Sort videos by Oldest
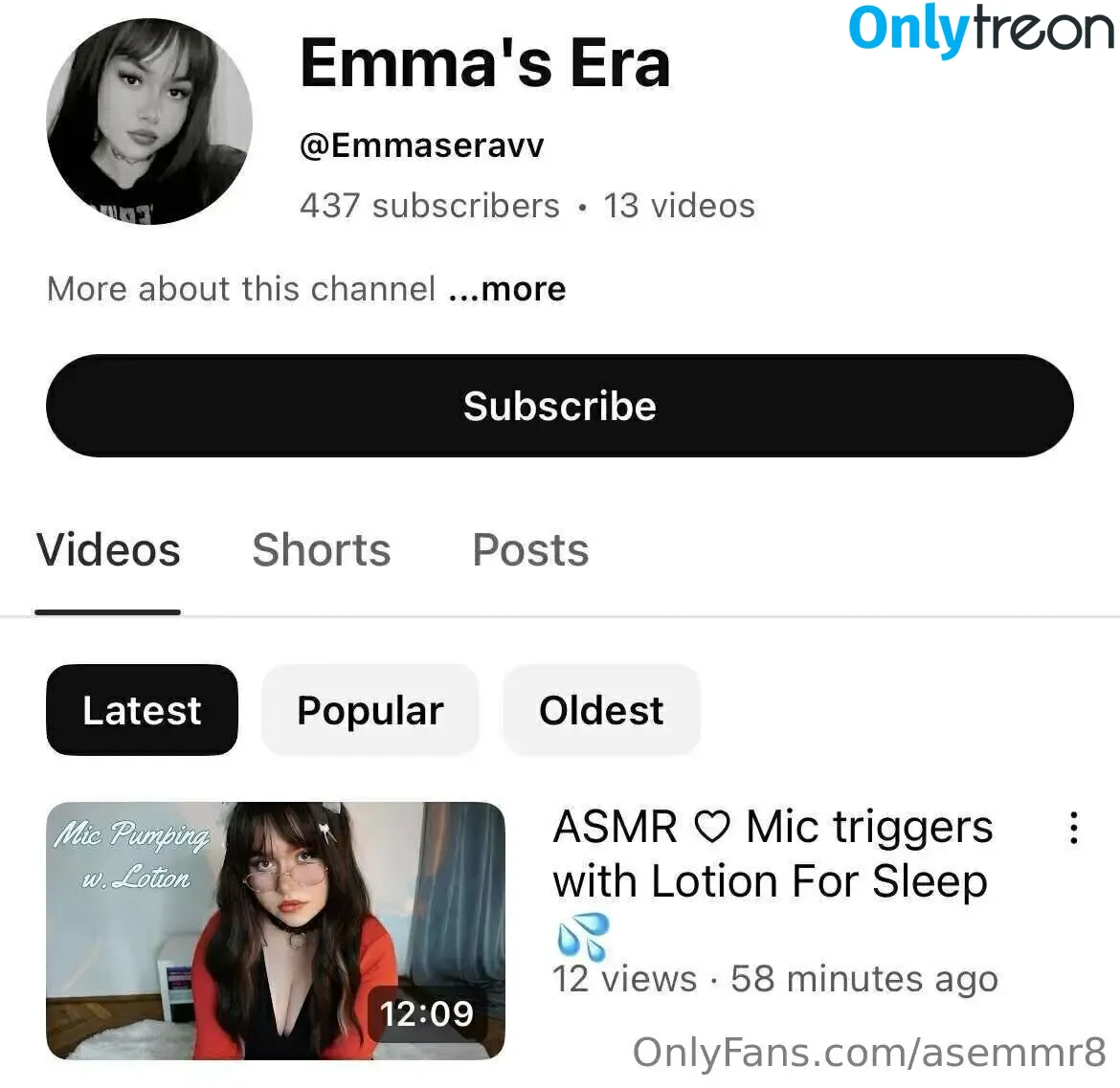The height and width of the screenshot is (1088, 1120). point(601,710)
